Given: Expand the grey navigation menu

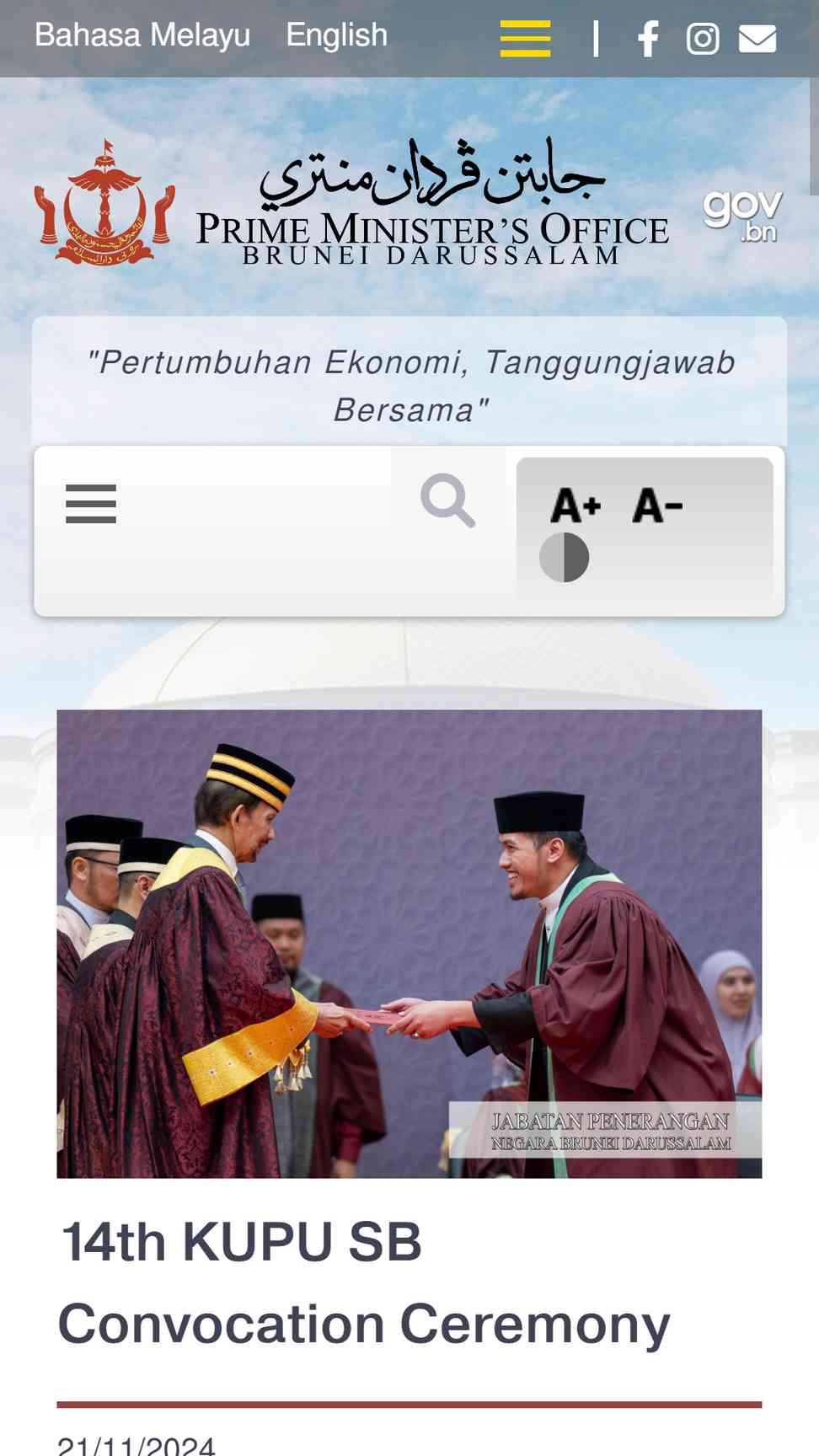Looking at the screenshot, I should pyautogui.click(x=91, y=504).
